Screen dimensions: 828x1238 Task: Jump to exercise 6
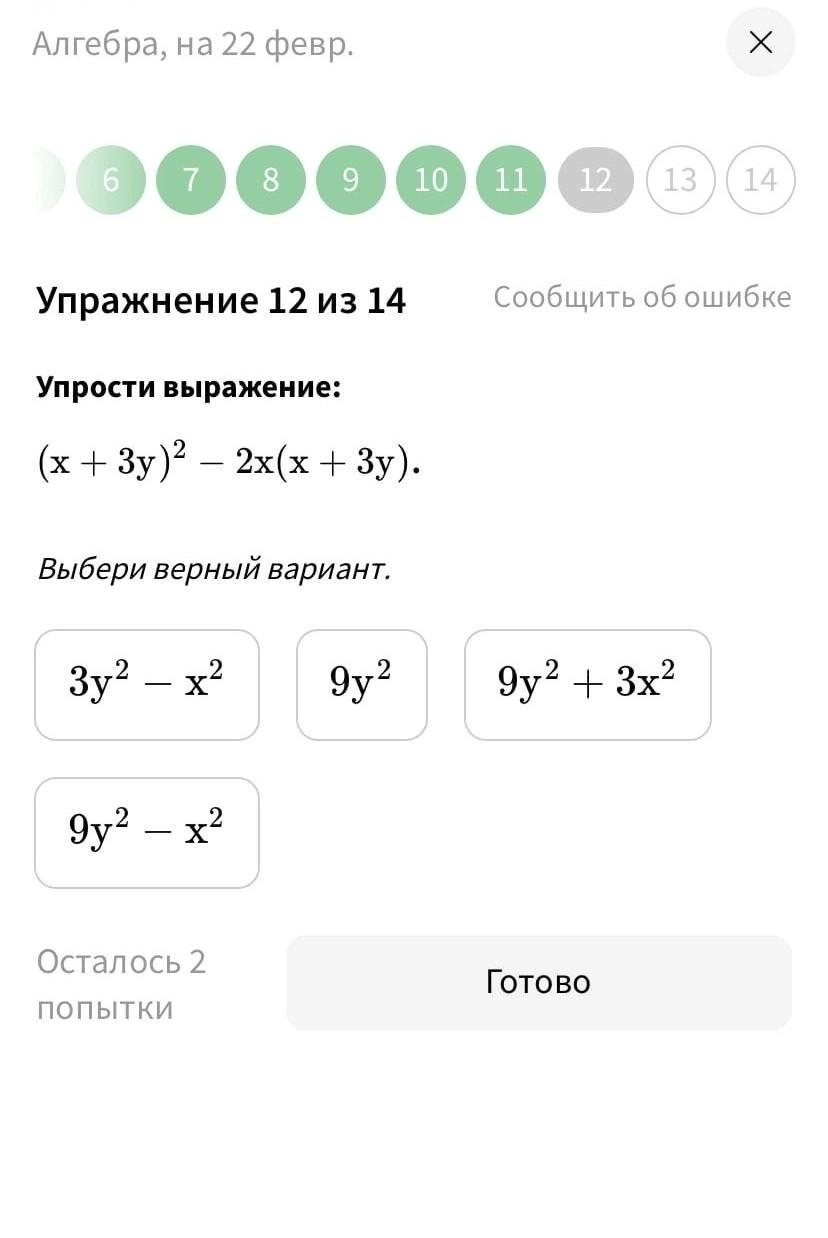(111, 180)
